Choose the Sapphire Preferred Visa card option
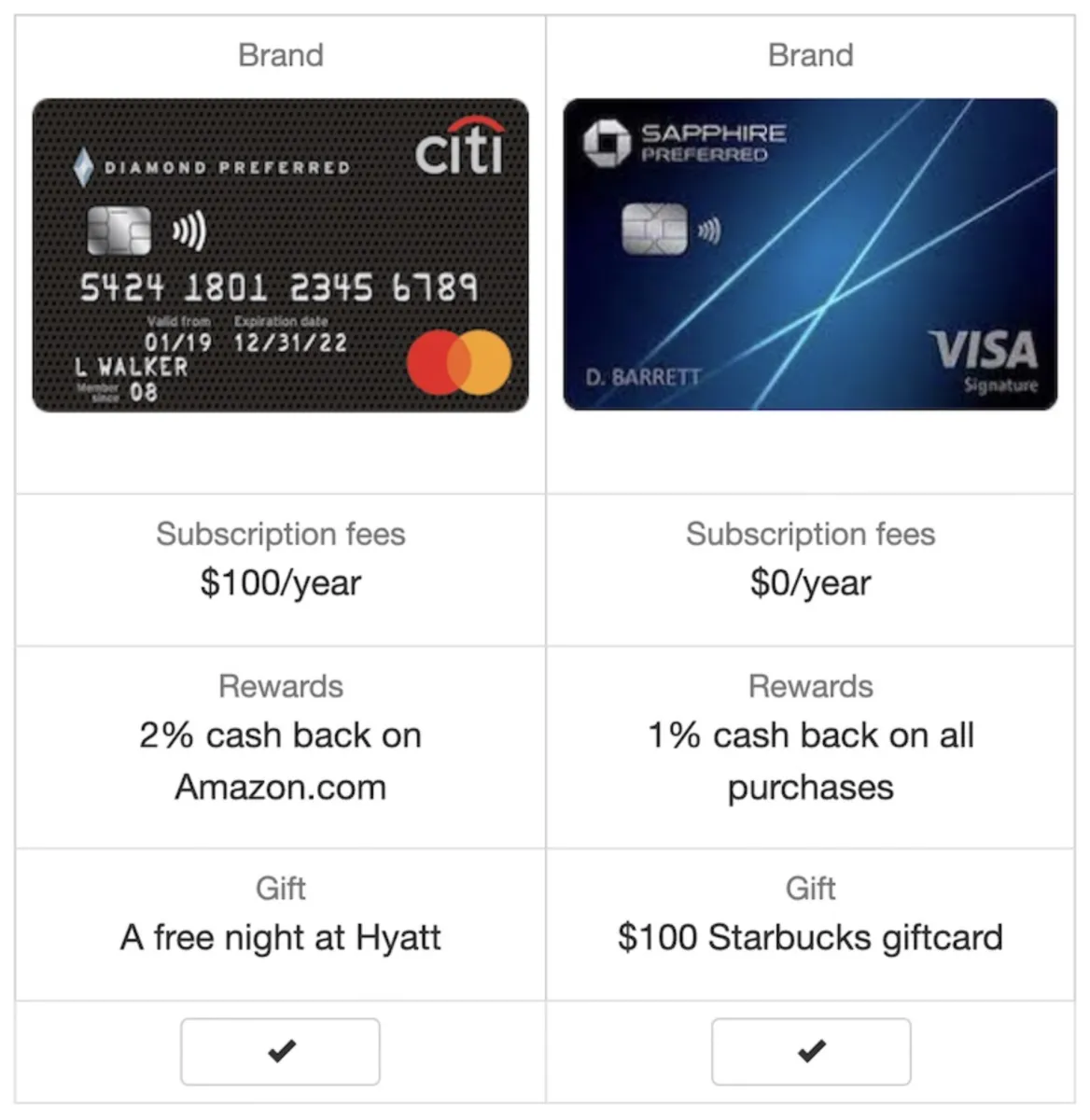Image resolution: width=1090 pixels, height=1120 pixels. pos(810,1051)
